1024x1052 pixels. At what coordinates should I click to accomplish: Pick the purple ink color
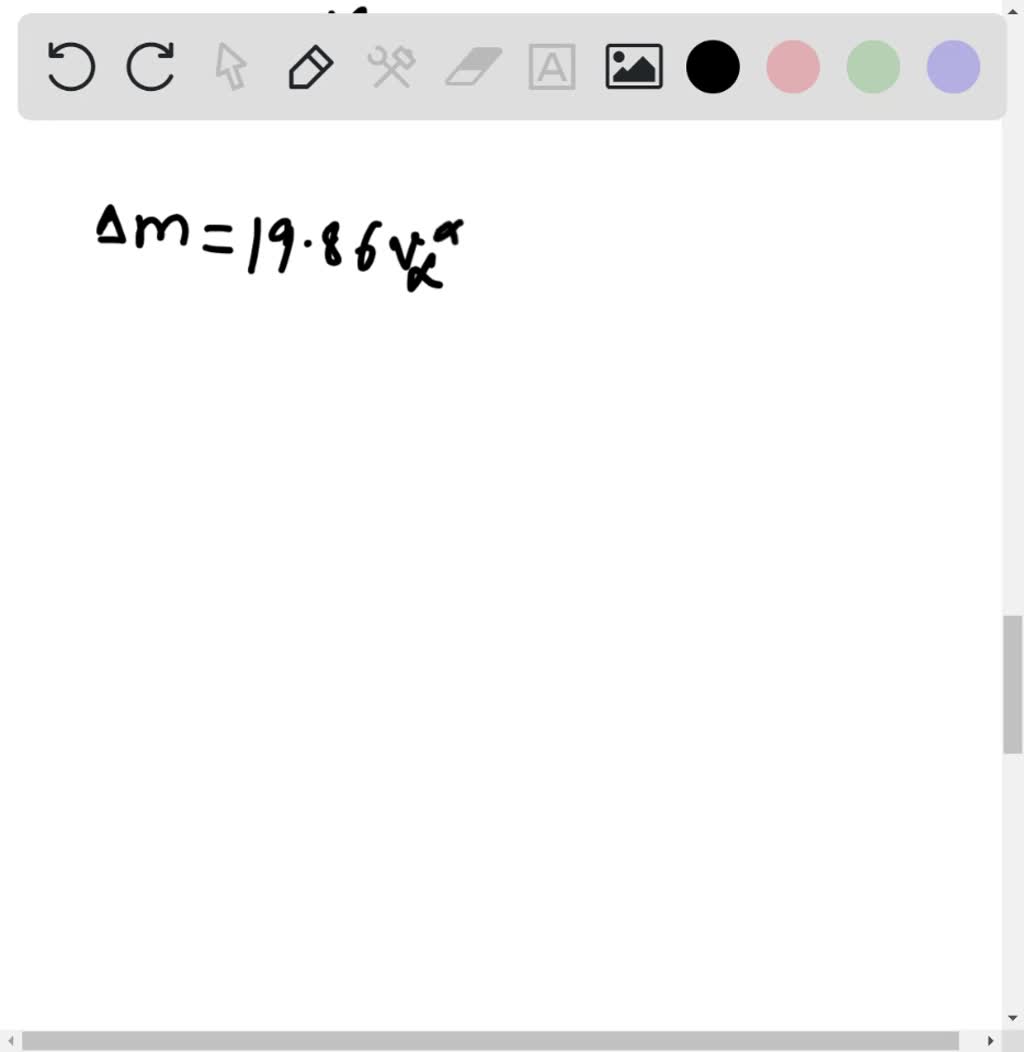(x=953, y=68)
